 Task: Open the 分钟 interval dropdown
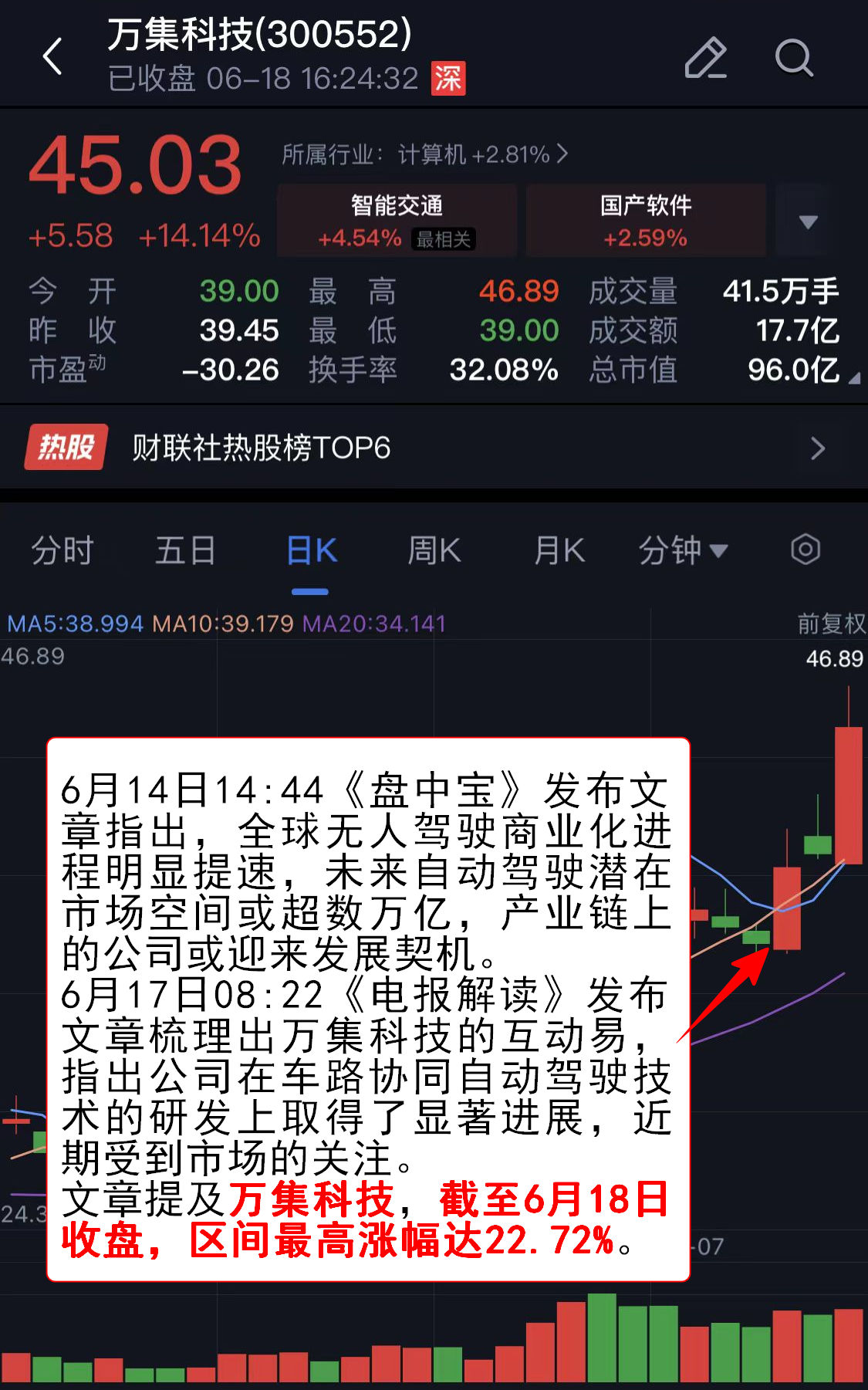point(682,551)
